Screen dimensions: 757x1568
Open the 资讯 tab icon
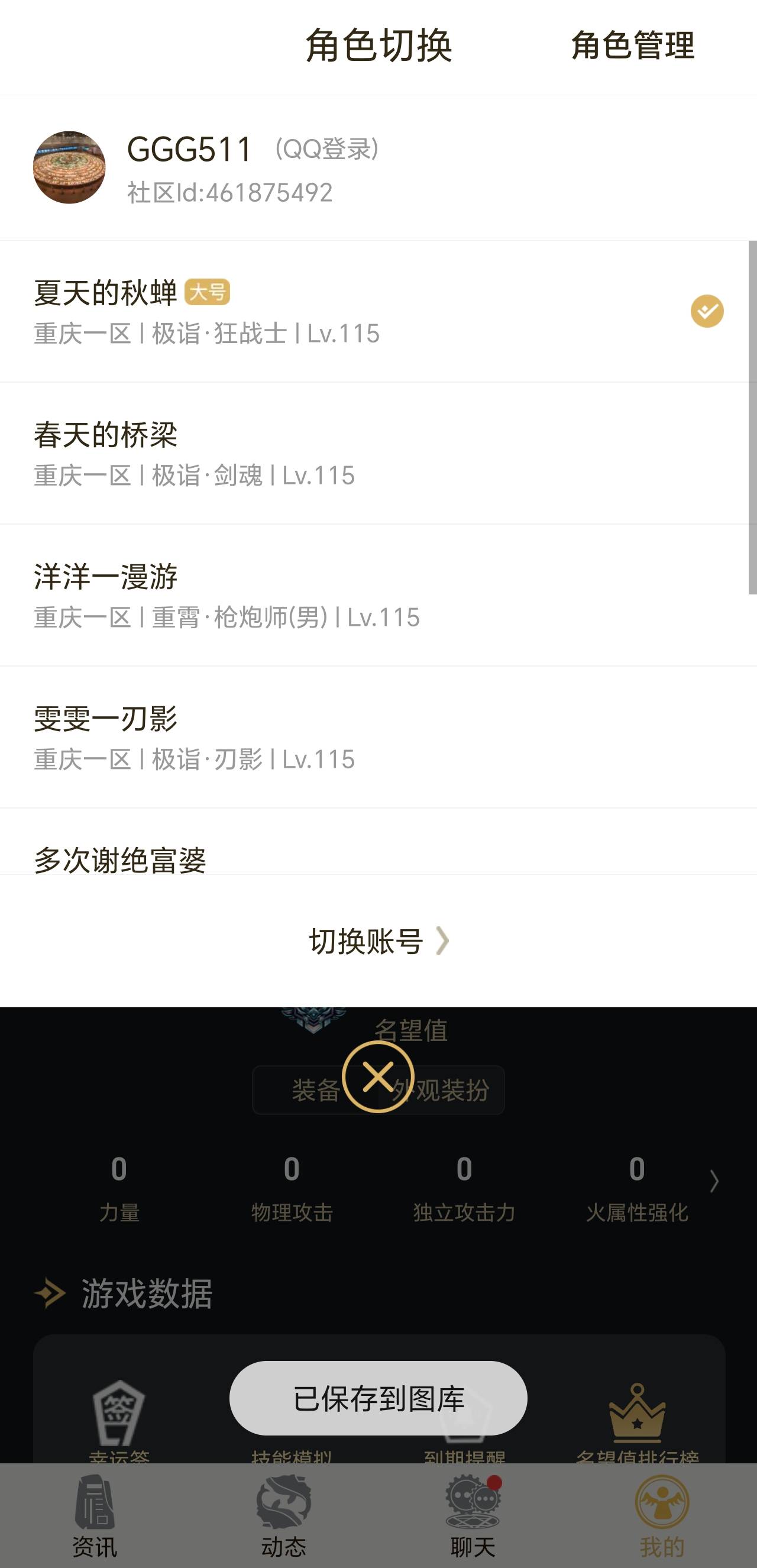(x=94, y=1501)
